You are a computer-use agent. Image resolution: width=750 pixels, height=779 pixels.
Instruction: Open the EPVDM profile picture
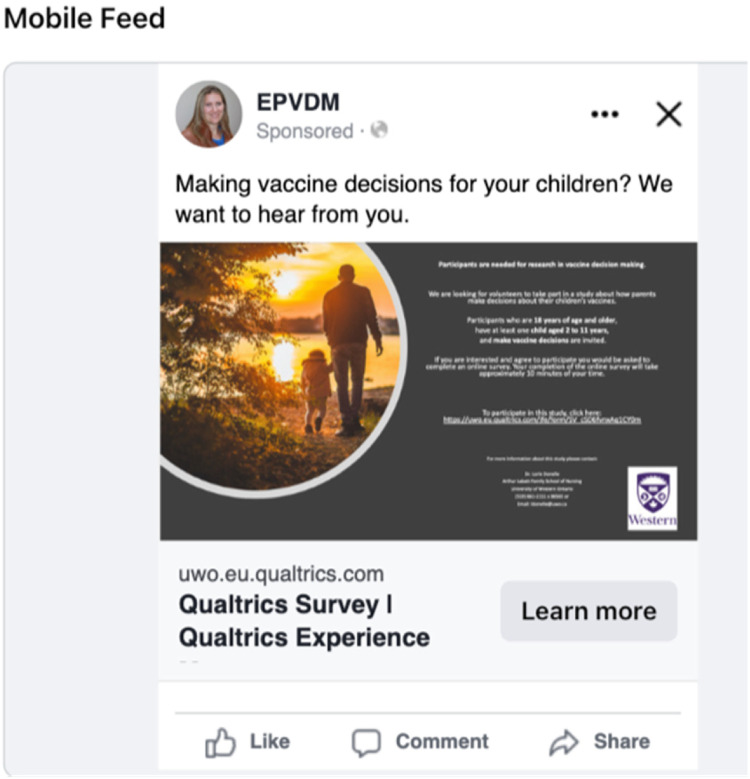tap(209, 114)
